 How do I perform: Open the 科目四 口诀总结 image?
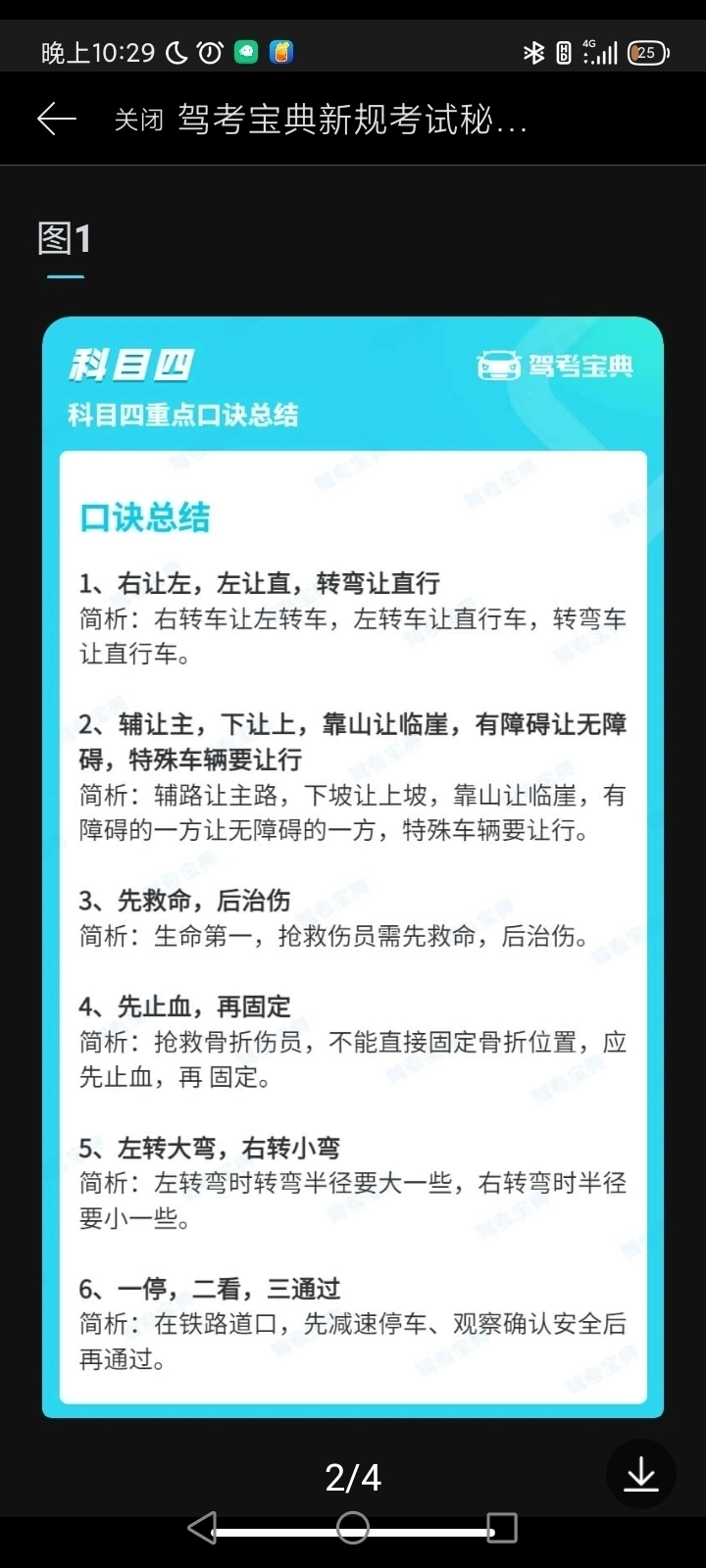353,867
